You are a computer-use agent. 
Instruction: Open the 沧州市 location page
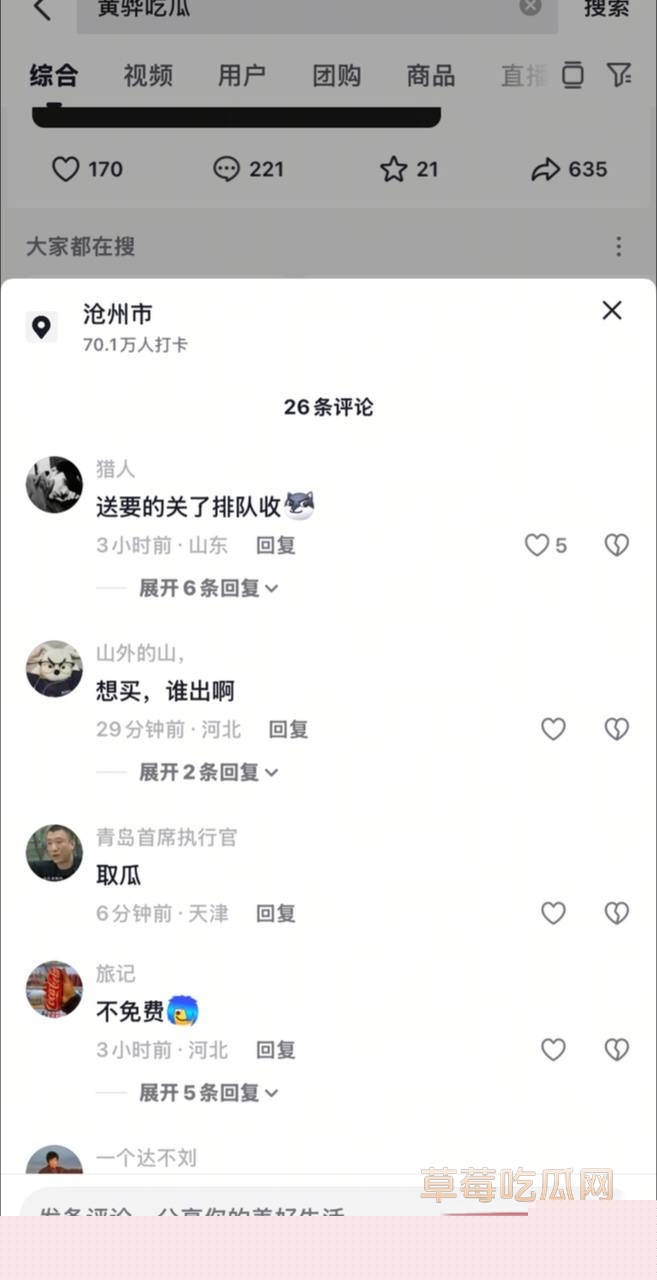tap(118, 315)
